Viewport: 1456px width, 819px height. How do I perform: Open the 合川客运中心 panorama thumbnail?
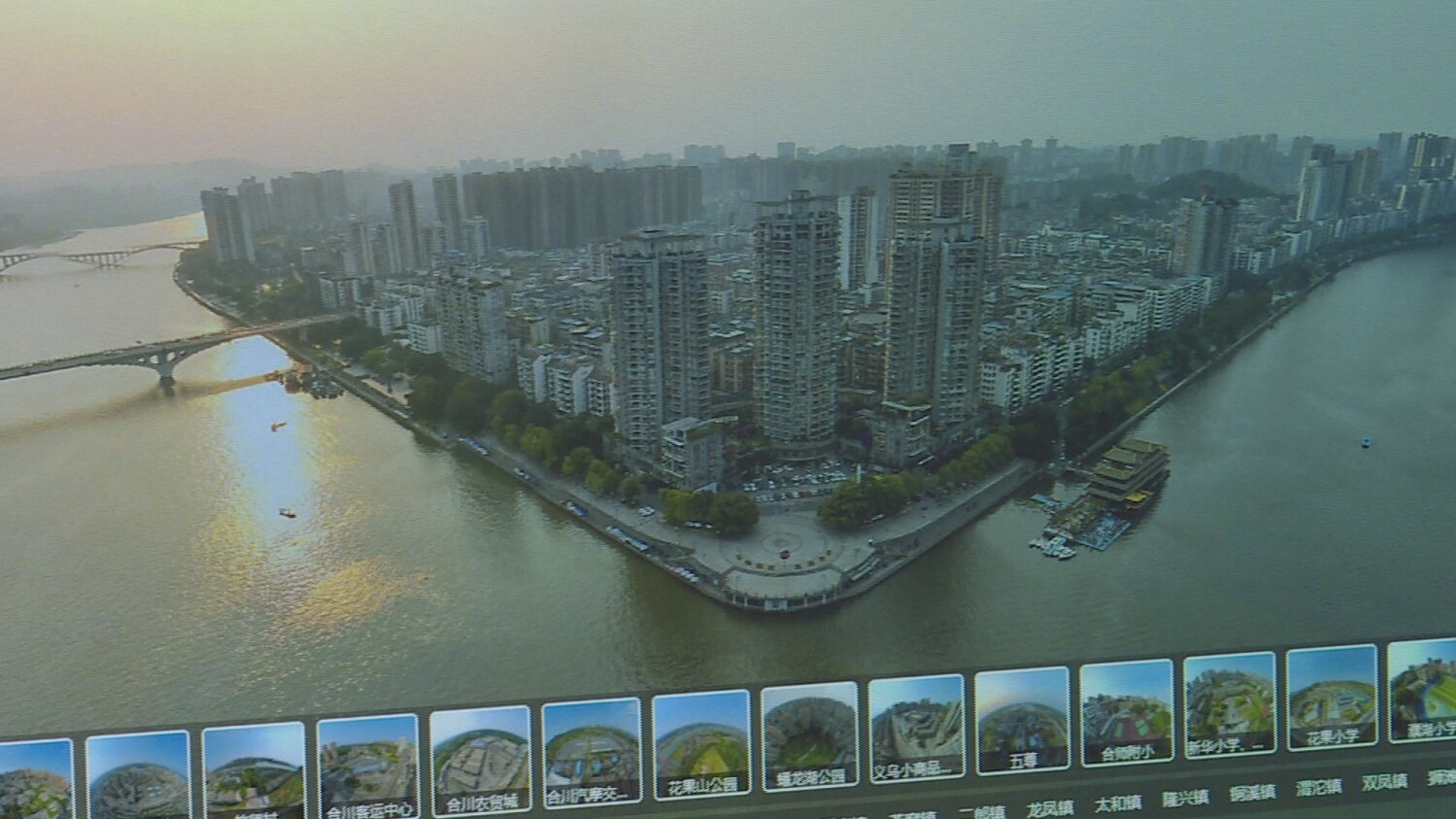[368, 767]
